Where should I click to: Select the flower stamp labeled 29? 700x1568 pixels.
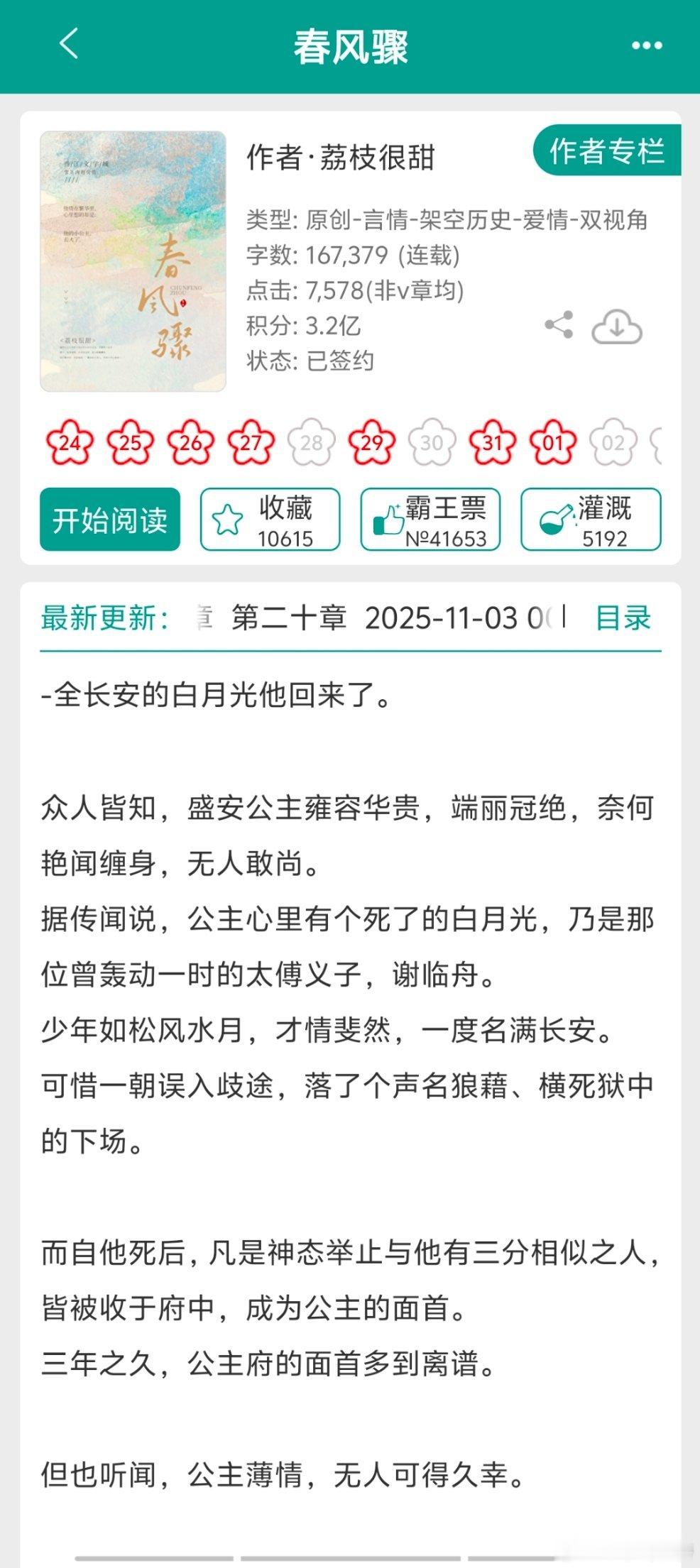coord(373,442)
